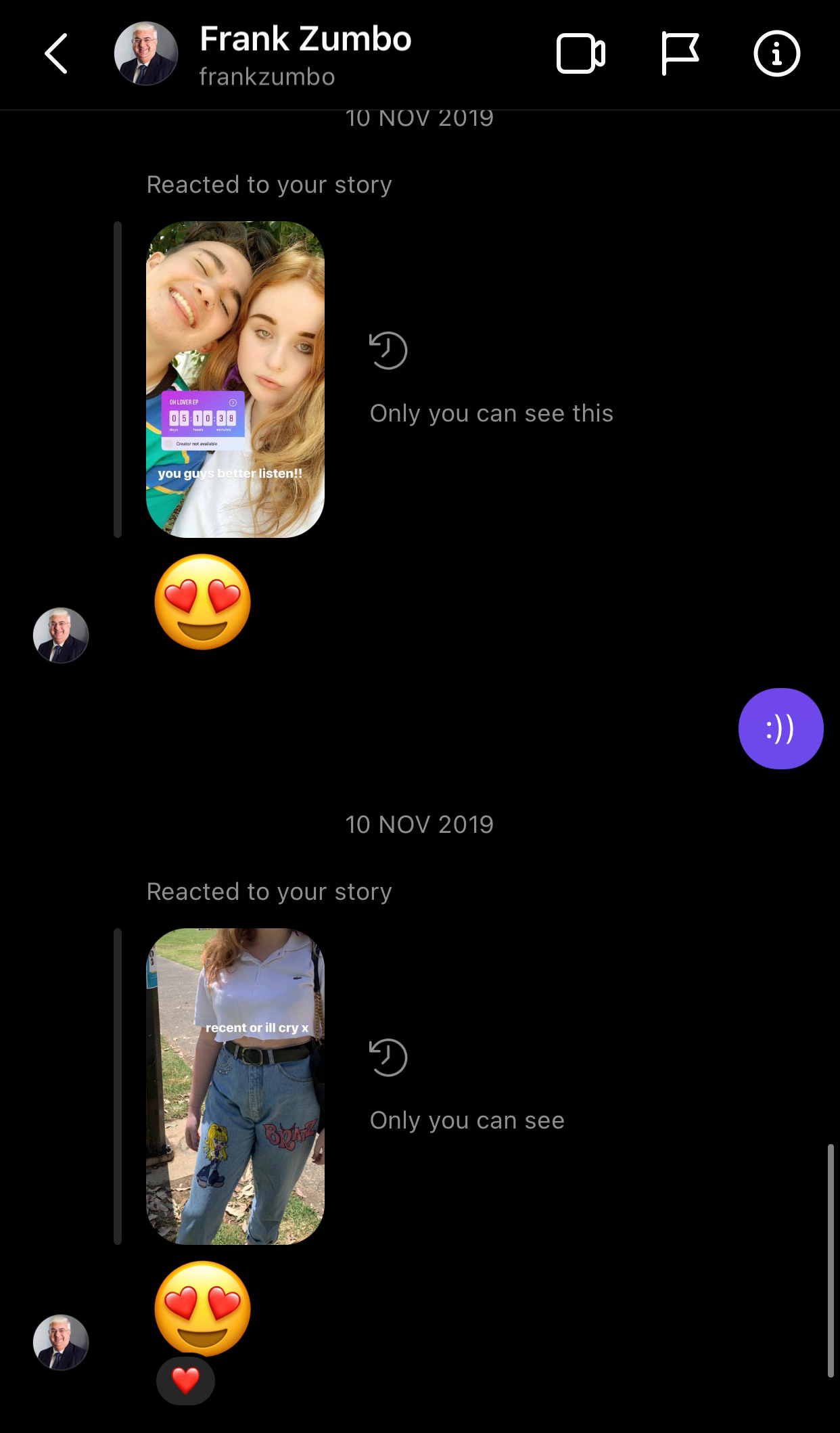This screenshot has width=840, height=1433.
Task: Open conversation details info icon
Action: coord(776,53)
